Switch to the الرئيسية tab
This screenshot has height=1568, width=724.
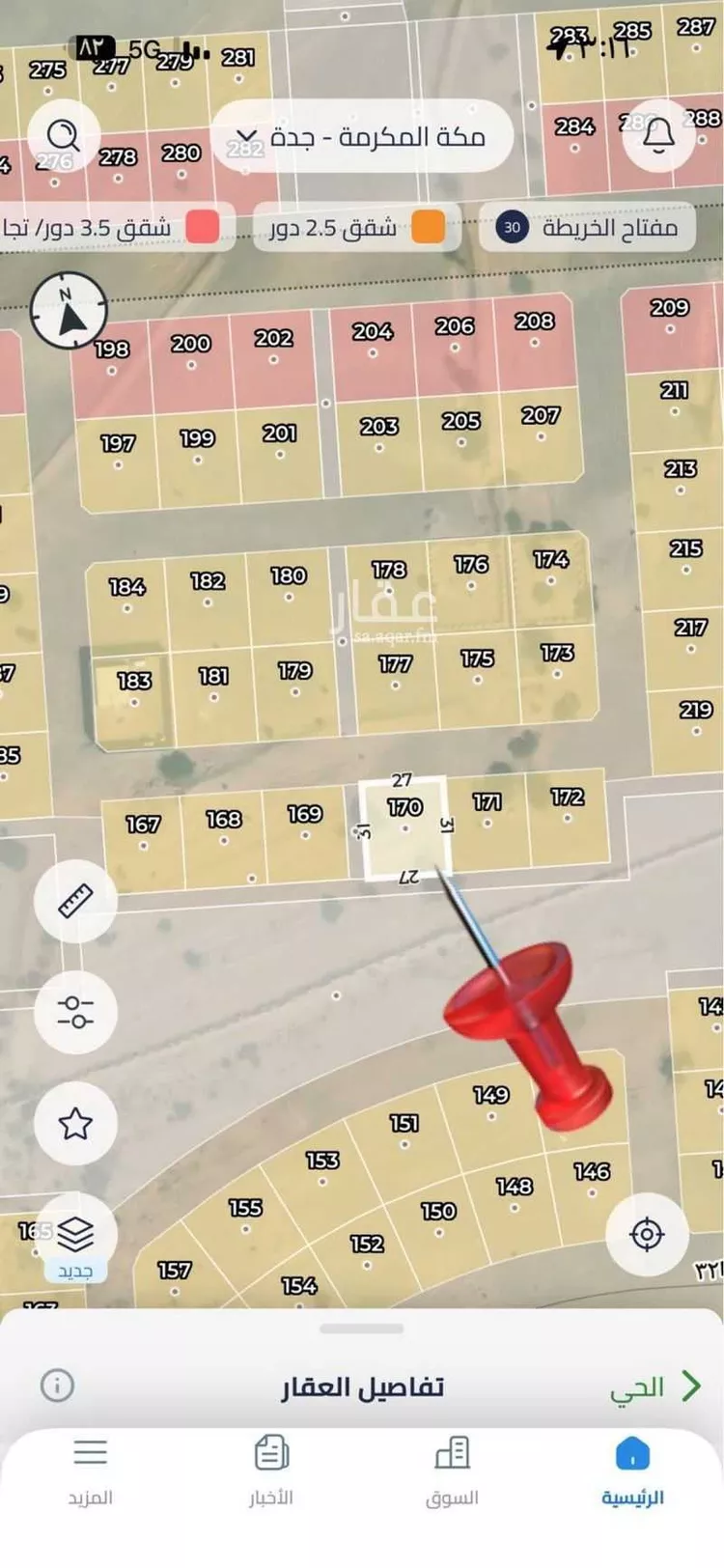click(x=632, y=1471)
